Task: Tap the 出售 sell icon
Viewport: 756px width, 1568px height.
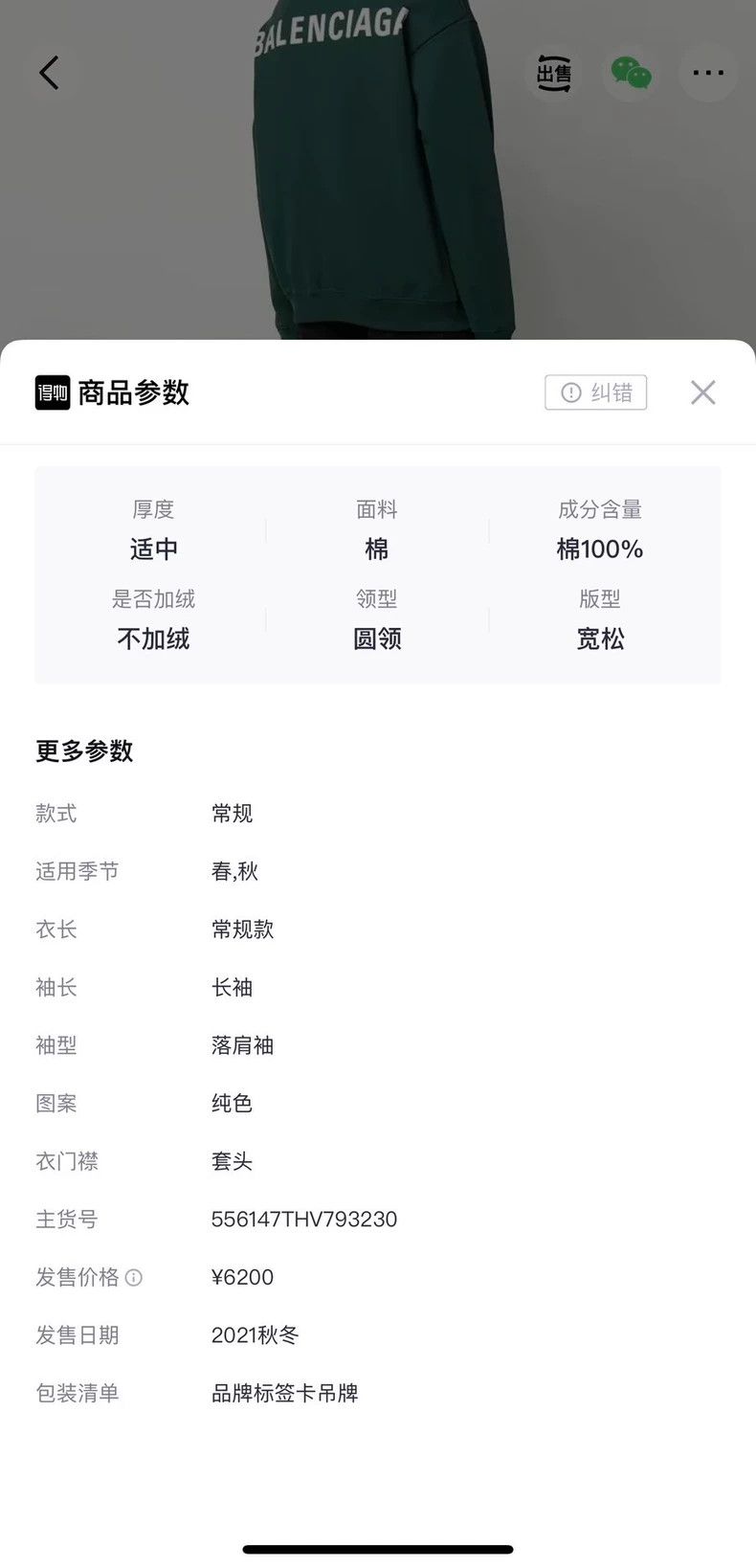Action: (x=554, y=73)
